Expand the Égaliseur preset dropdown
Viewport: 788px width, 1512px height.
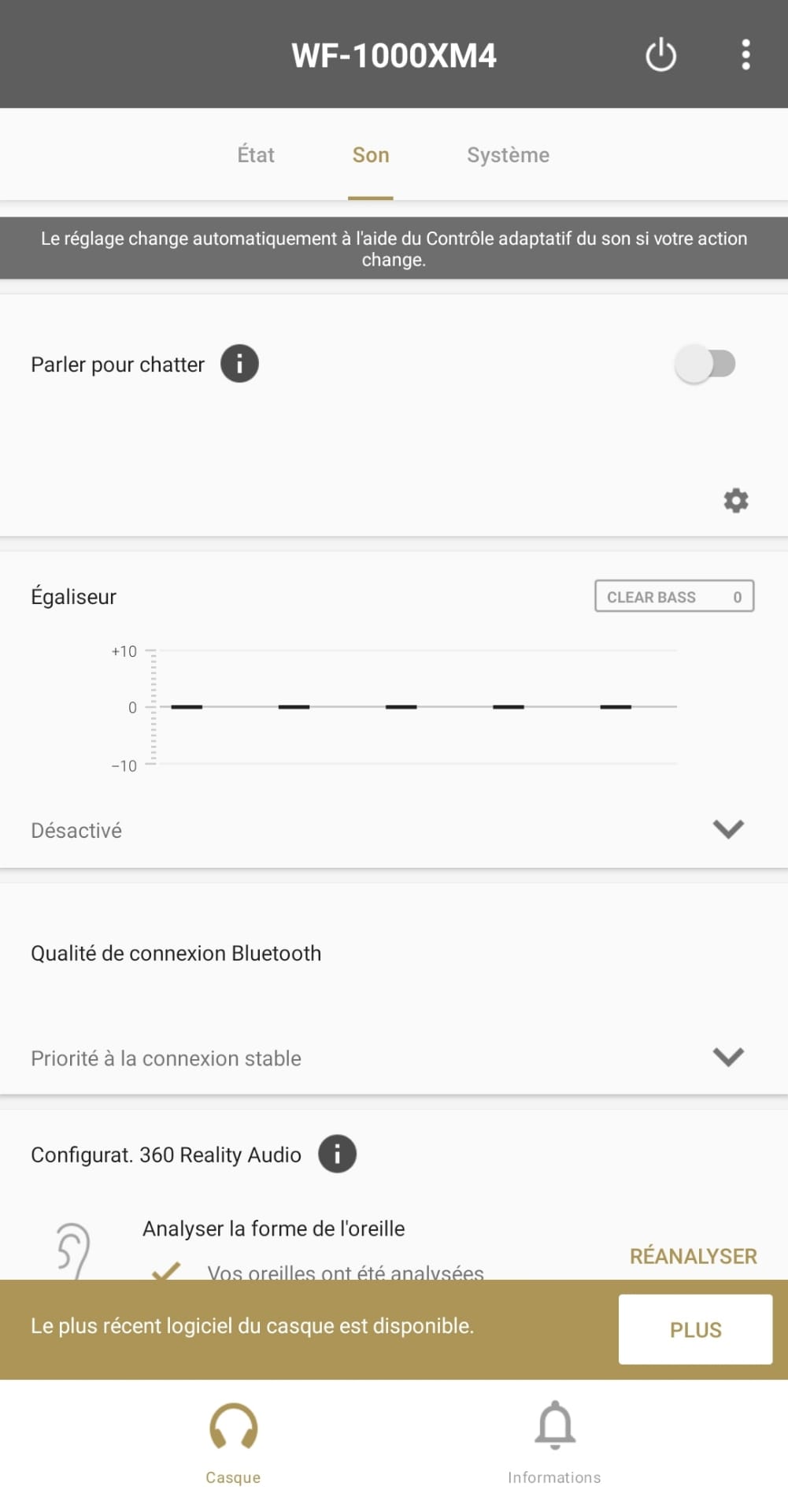pos(727,829)
